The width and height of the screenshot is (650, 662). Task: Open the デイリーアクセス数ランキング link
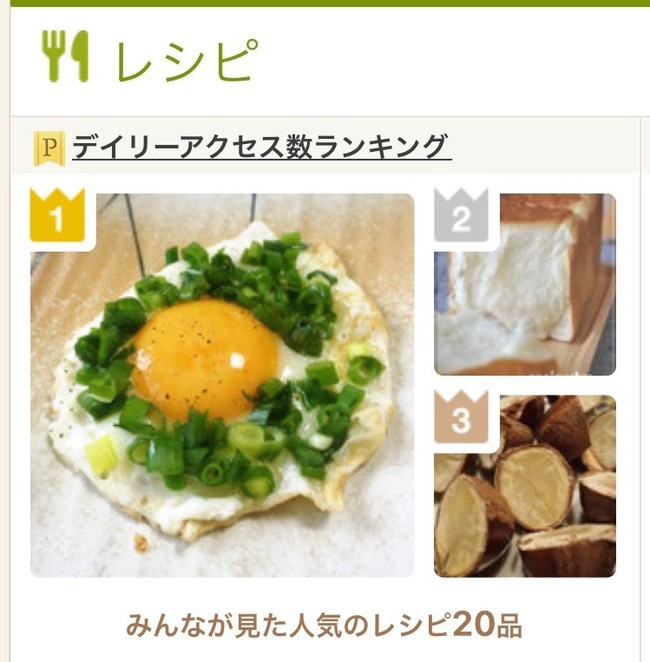pos(260,147)
